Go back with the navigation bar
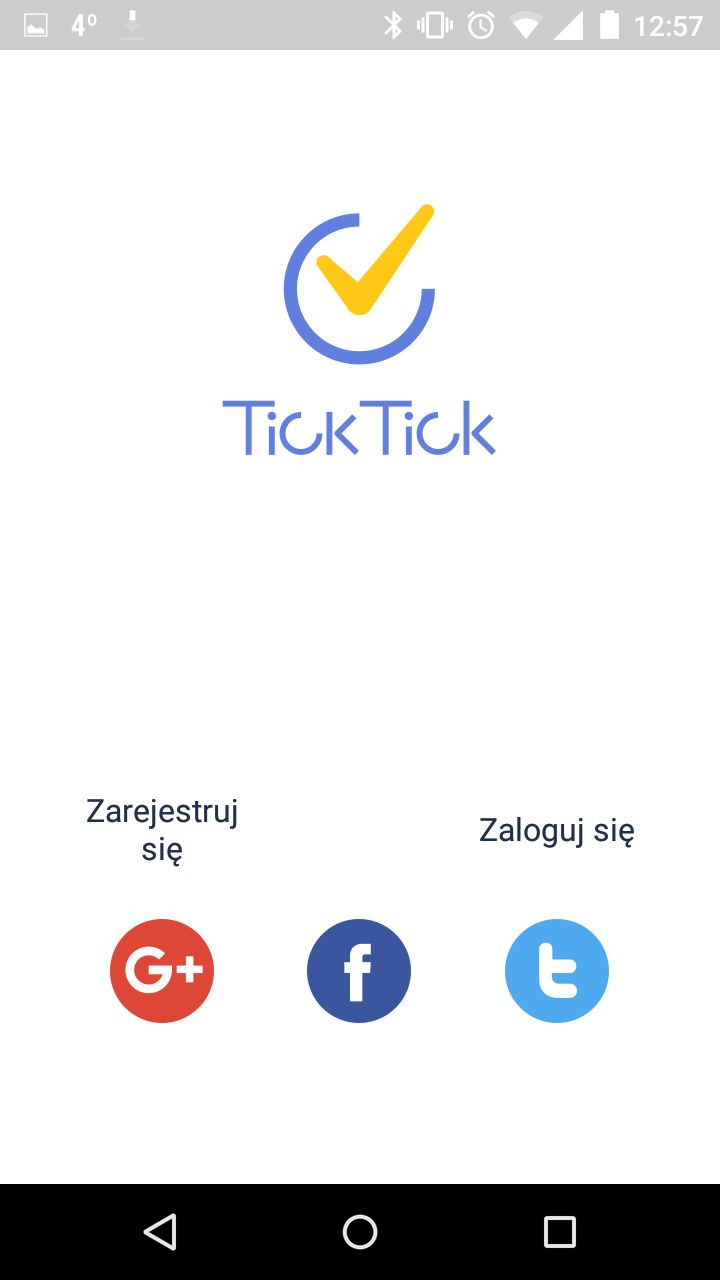The height and width of the screenshot is (1280, 720). (160, 1232)
